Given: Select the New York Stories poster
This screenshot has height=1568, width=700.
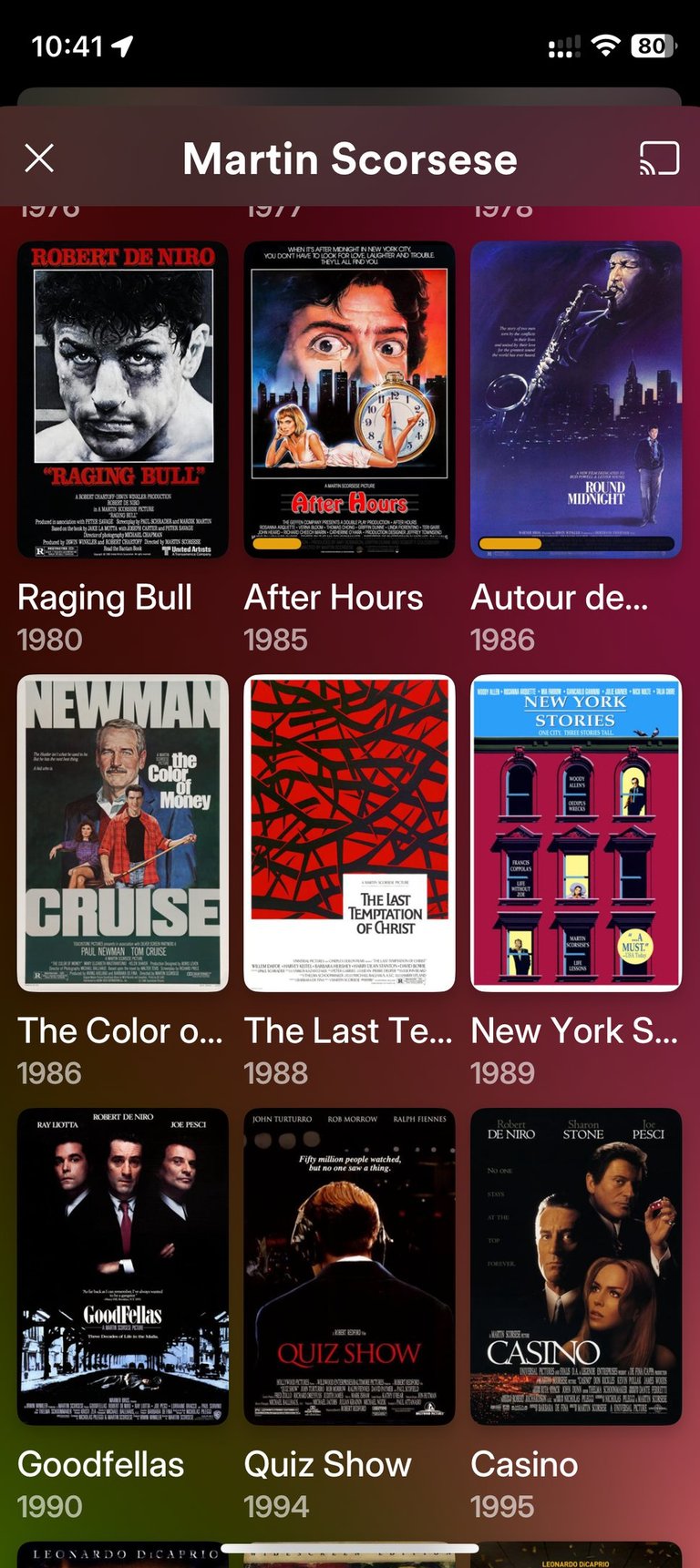Looking at the screenshot, I should [x=576, y=833].
